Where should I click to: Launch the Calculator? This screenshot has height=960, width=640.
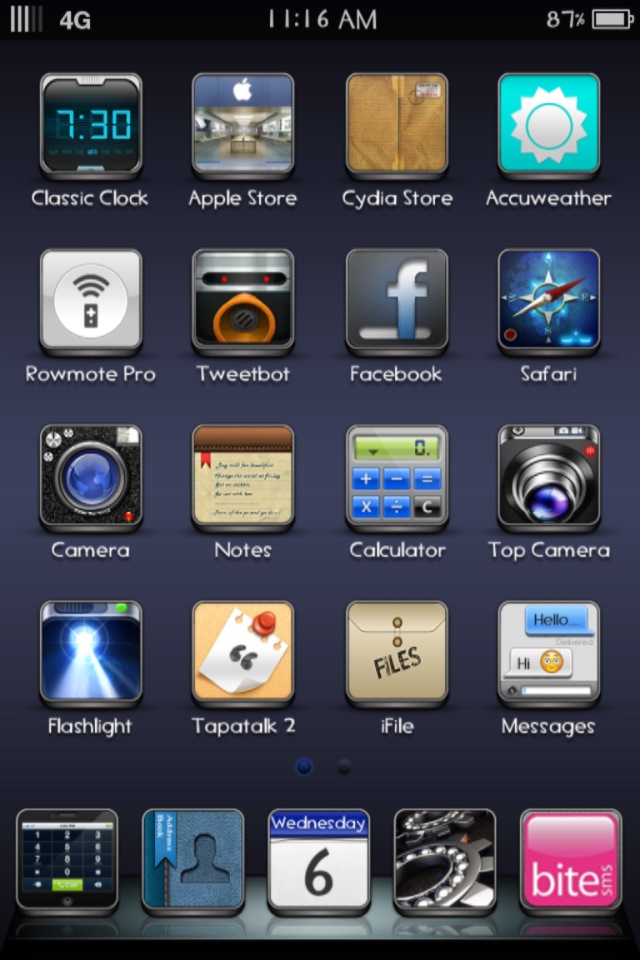pos(396,477)
